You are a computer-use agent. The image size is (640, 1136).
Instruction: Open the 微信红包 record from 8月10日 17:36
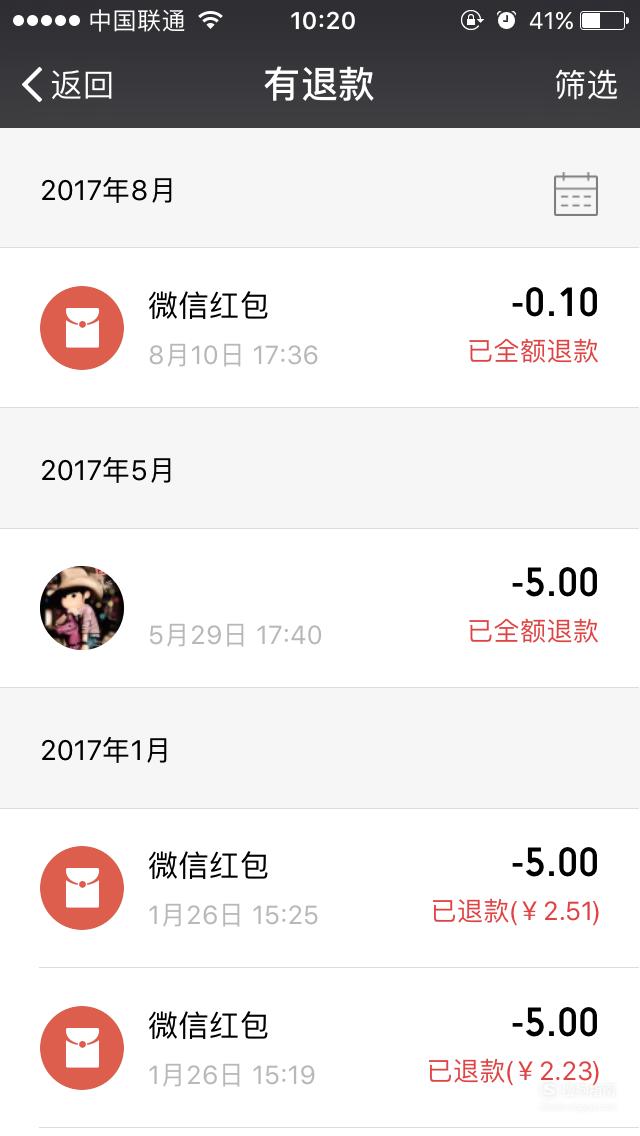[320, 327]
